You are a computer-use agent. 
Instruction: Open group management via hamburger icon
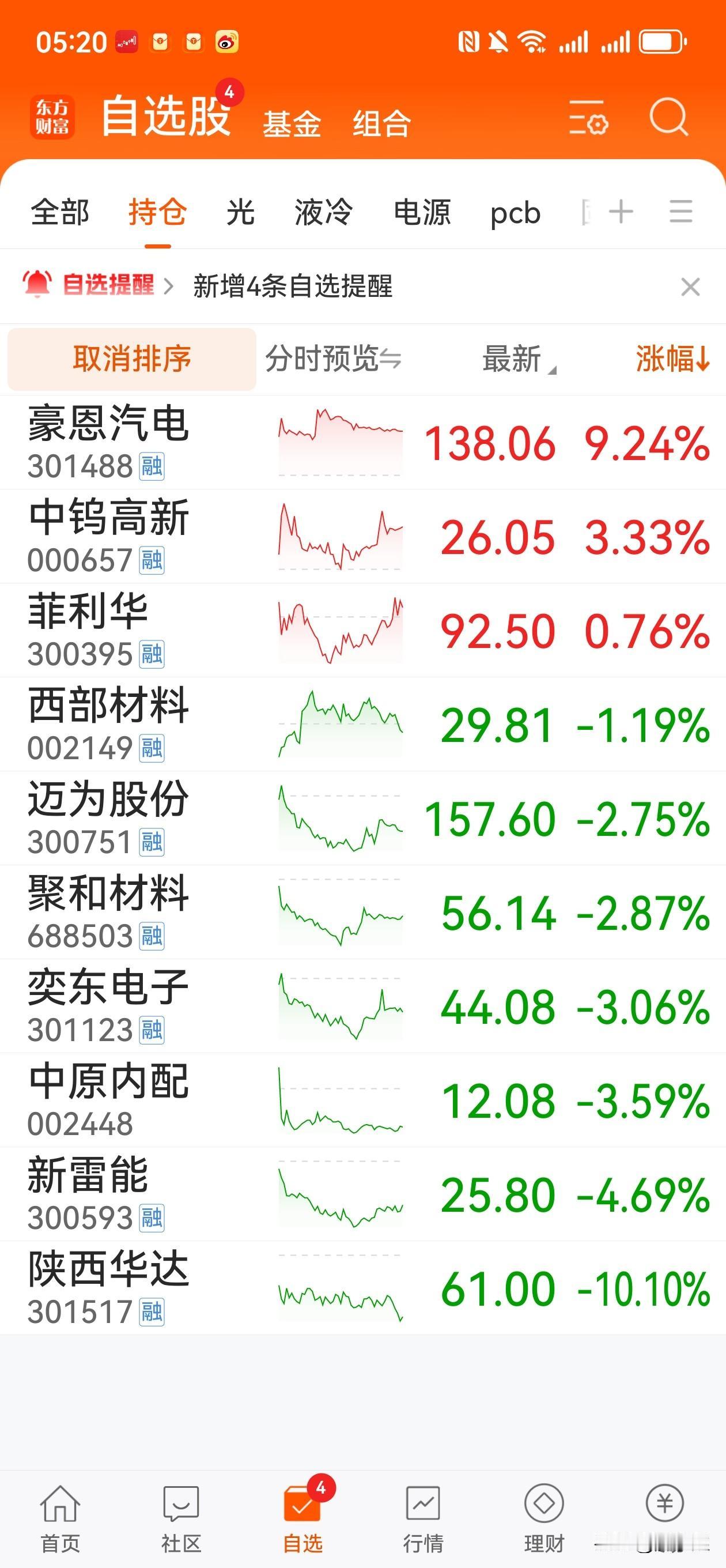(x=680, y=213)
